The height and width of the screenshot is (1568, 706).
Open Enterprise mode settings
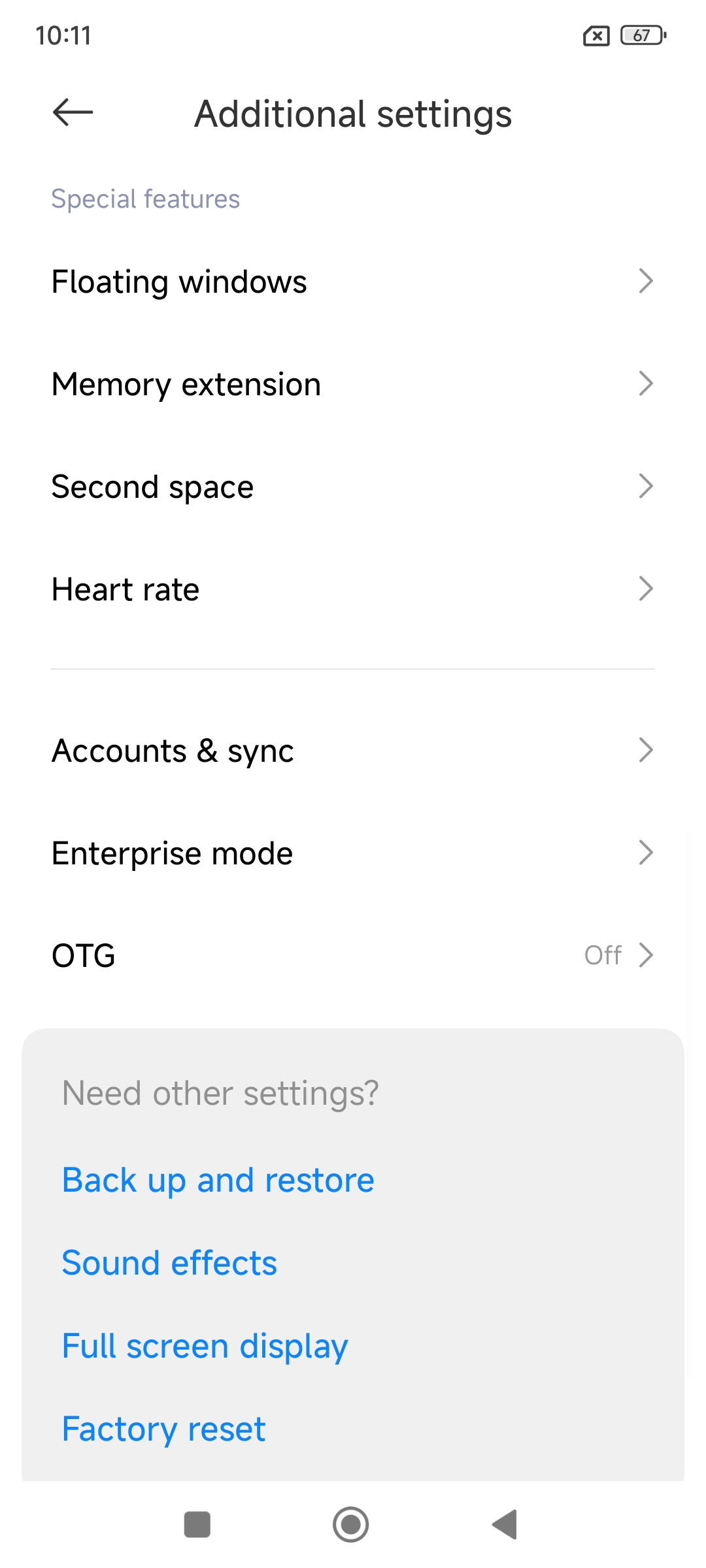(x=353, y=853)
